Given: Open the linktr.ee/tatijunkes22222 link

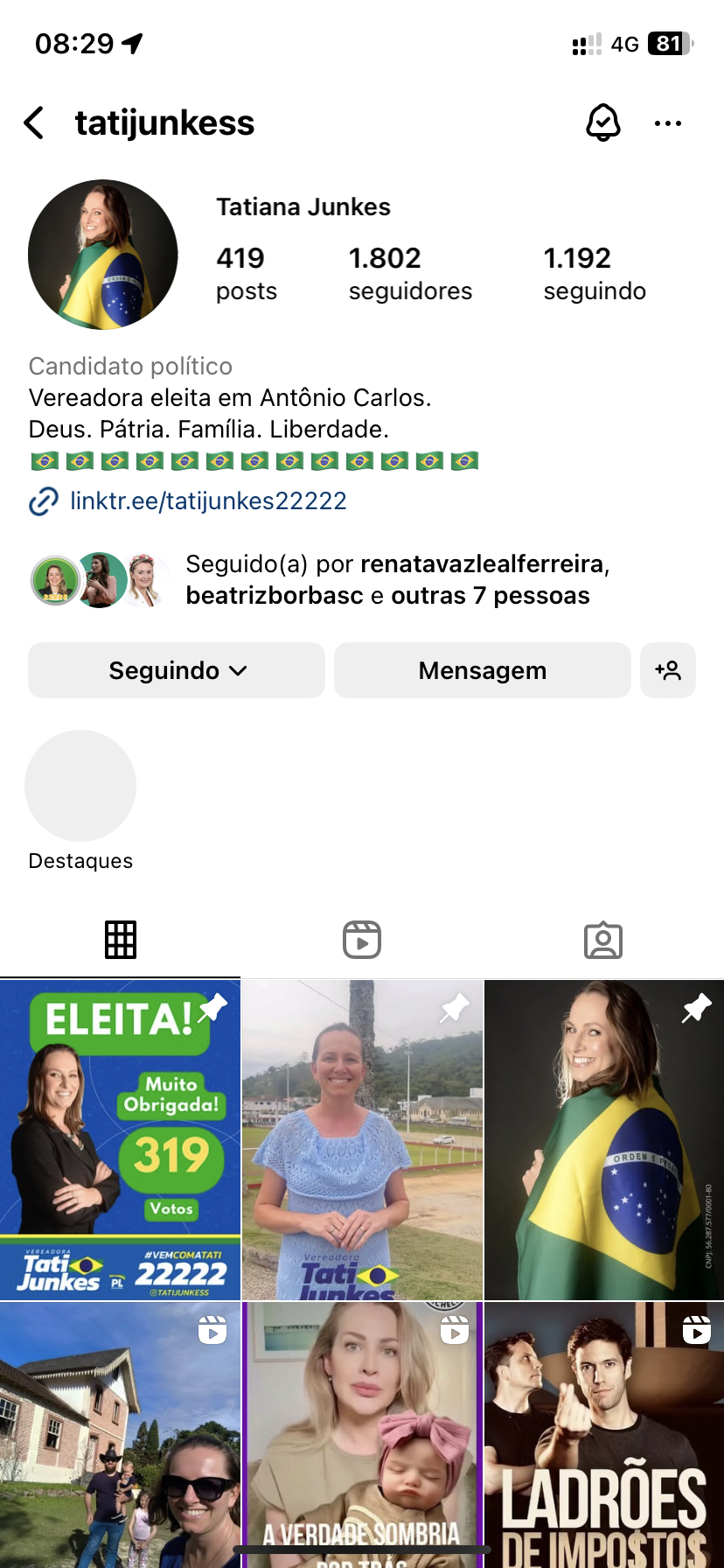Looking at the screenshot, I should pos(208,500).
